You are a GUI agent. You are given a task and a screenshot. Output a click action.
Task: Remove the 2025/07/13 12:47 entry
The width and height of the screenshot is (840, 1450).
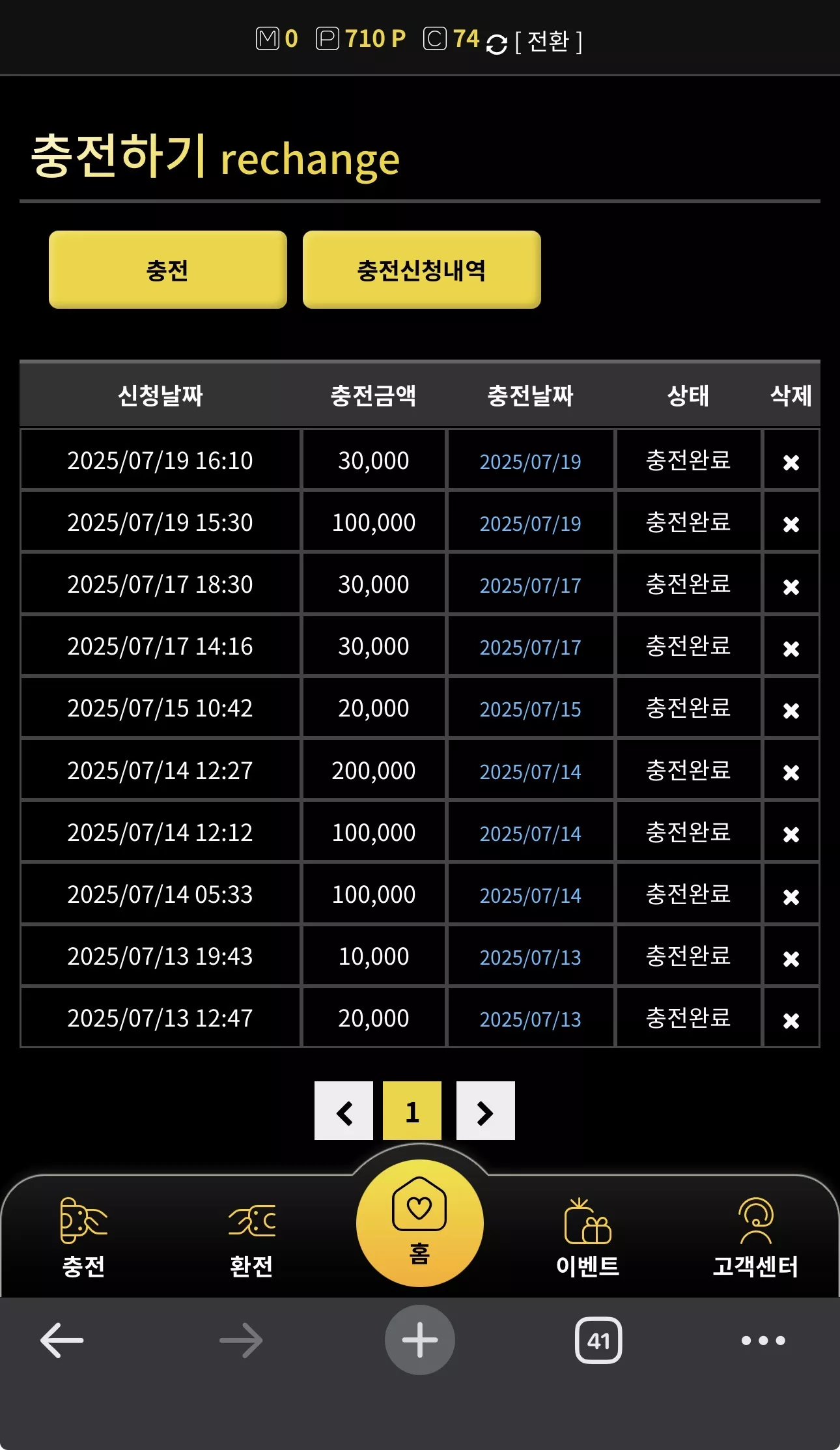(x=791, y=1020)
